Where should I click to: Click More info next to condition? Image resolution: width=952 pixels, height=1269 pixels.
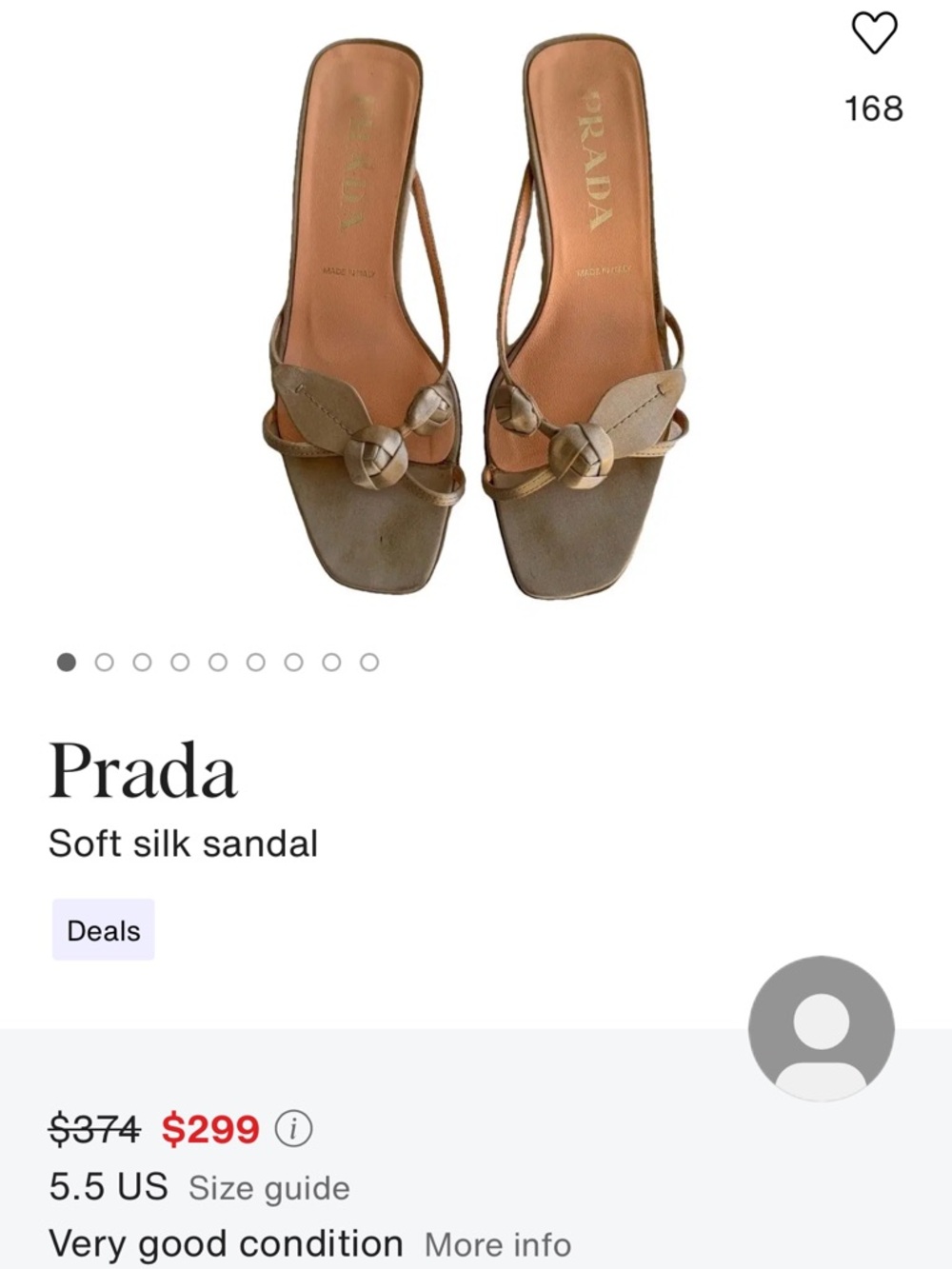(x=498, y=1244)
